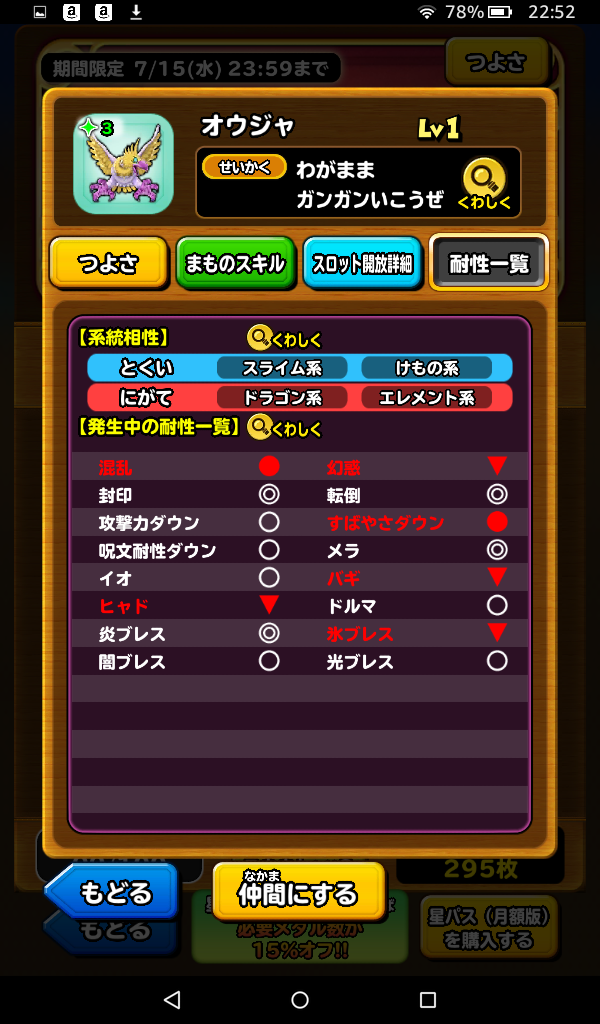
Task: Go back with the もどる button
Action: (112, 891)
